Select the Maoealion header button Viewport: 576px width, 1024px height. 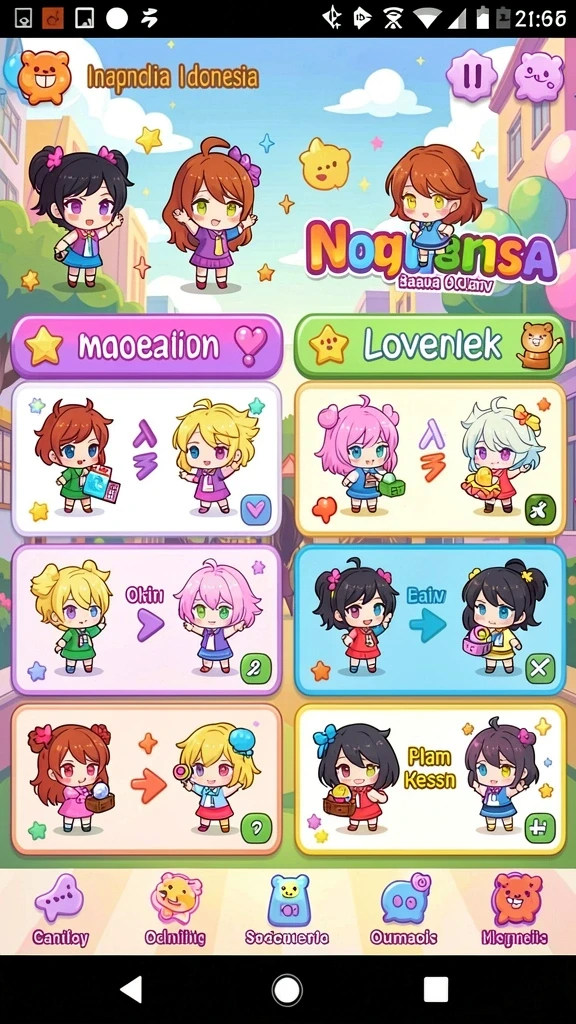coord(147,346)
